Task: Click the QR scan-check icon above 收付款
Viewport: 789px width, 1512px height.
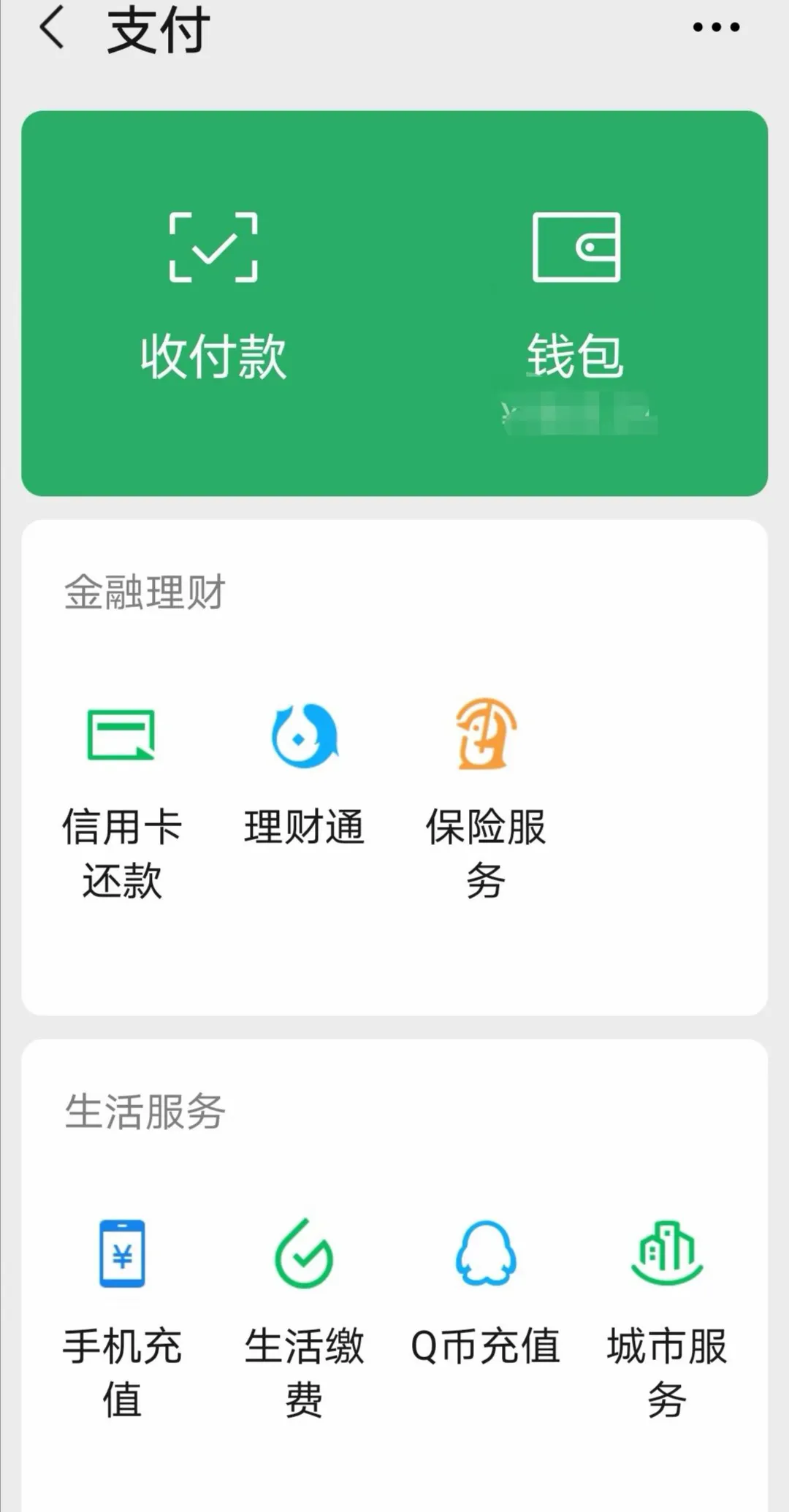Action: 212,245
